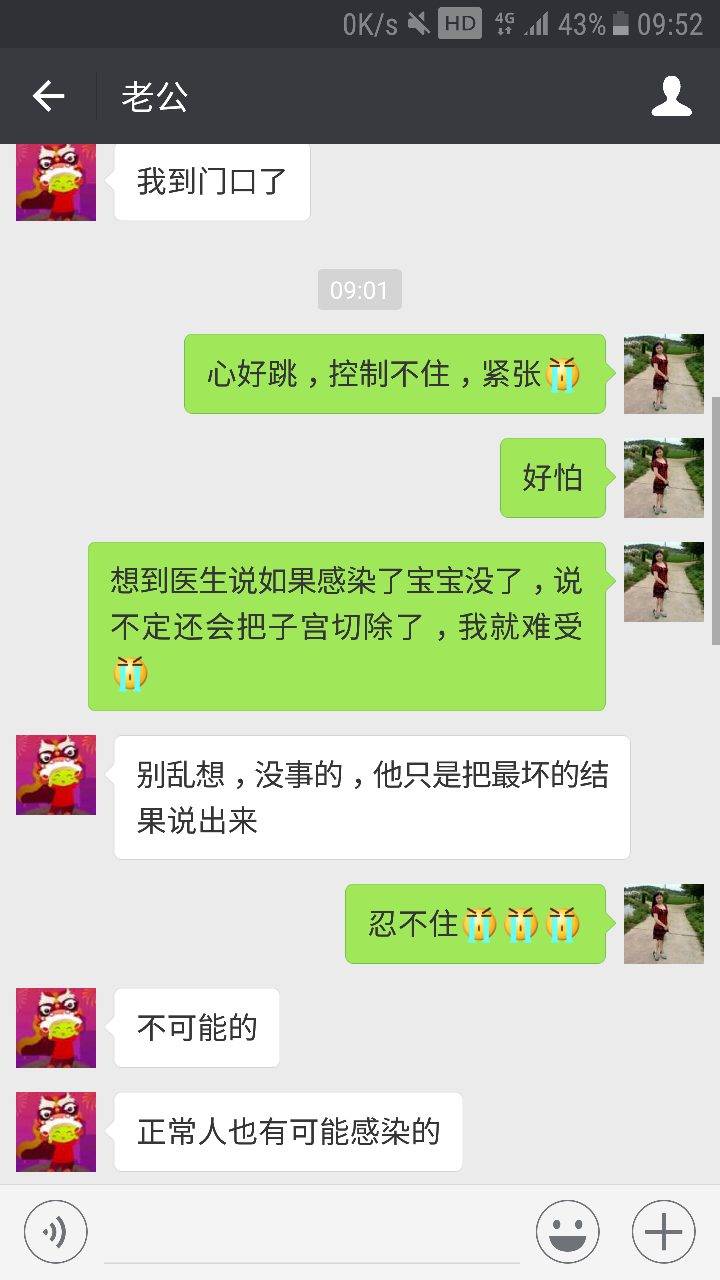
Task: Open the emoji sticker panel
Action: tap(567, 1231)
